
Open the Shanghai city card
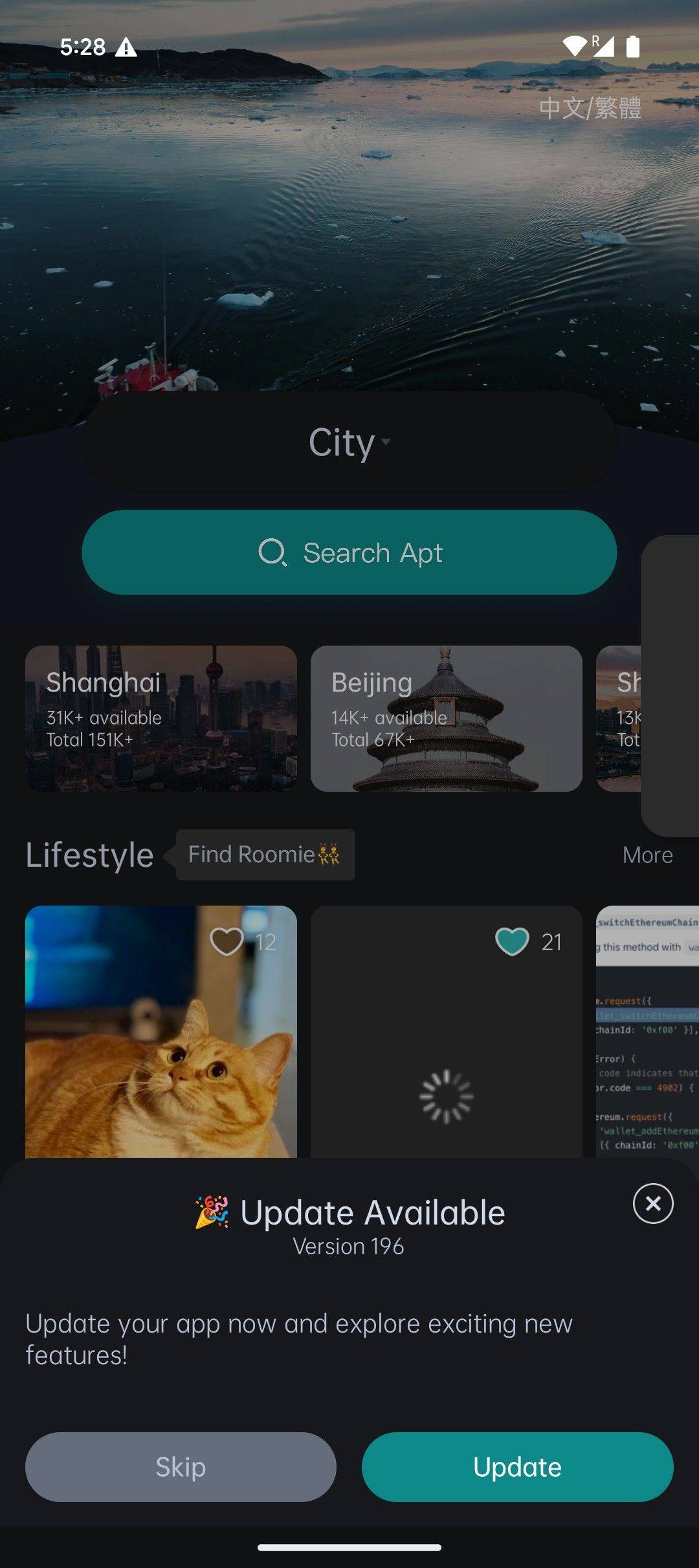pyautogui.click(x=161, y=718)
